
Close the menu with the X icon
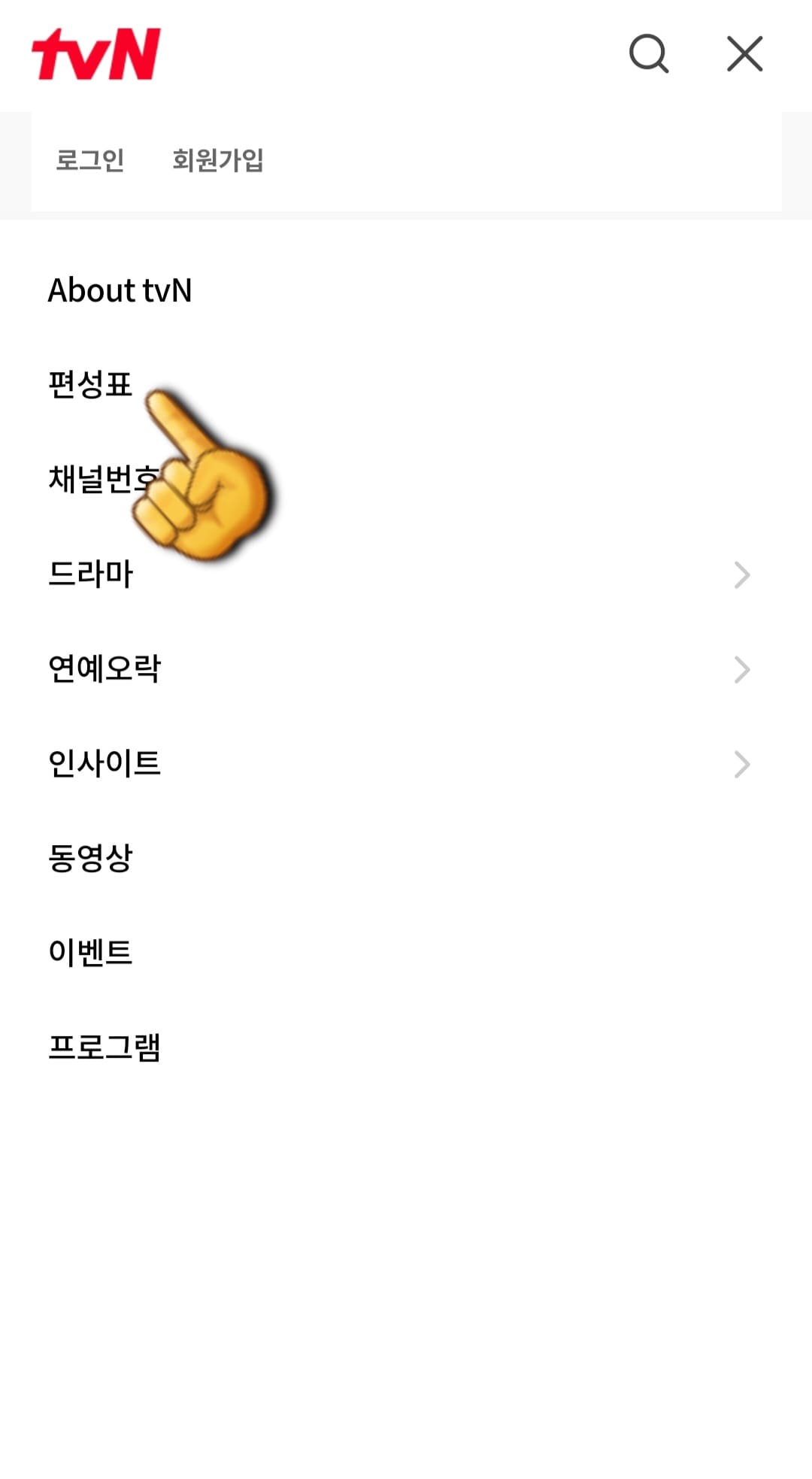744,54
